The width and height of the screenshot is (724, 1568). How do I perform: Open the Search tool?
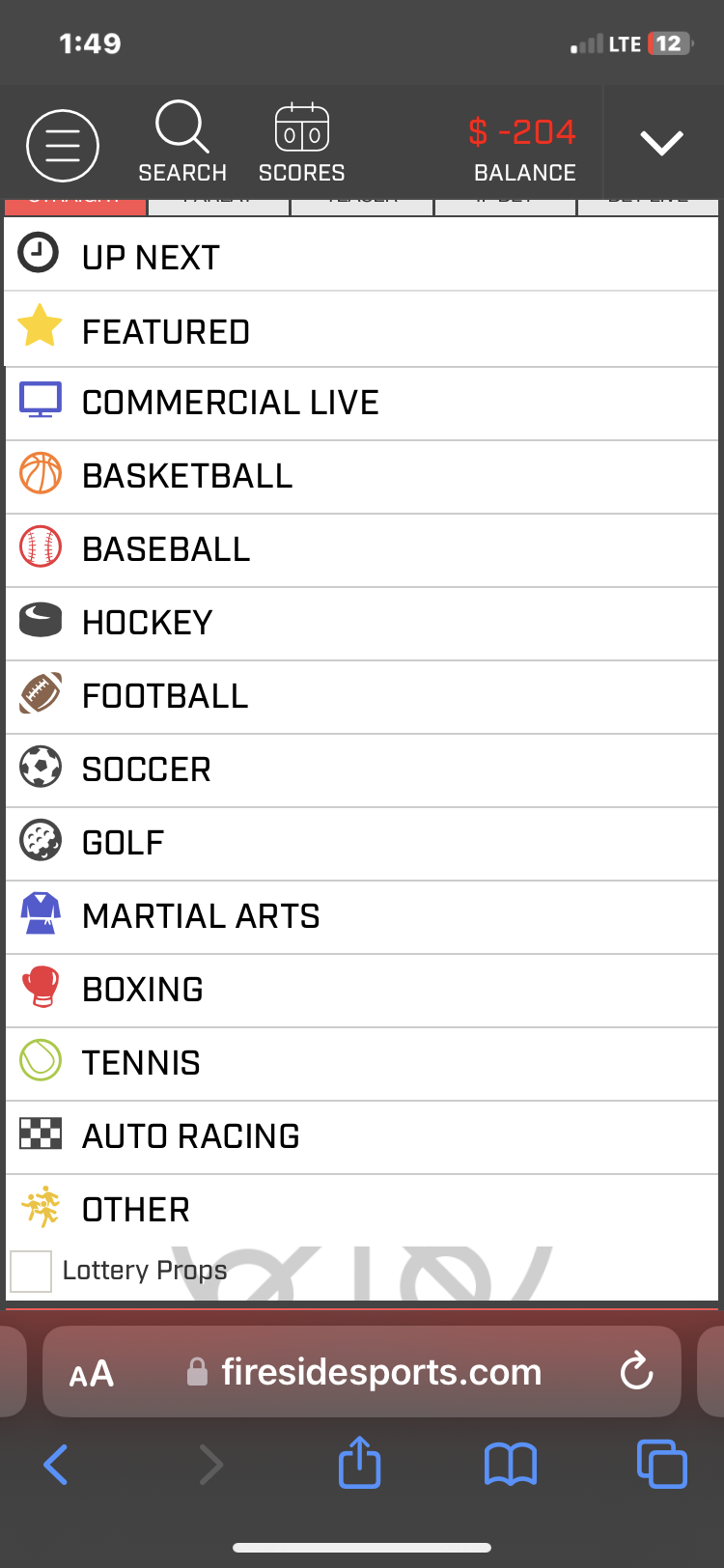point(181,142)
